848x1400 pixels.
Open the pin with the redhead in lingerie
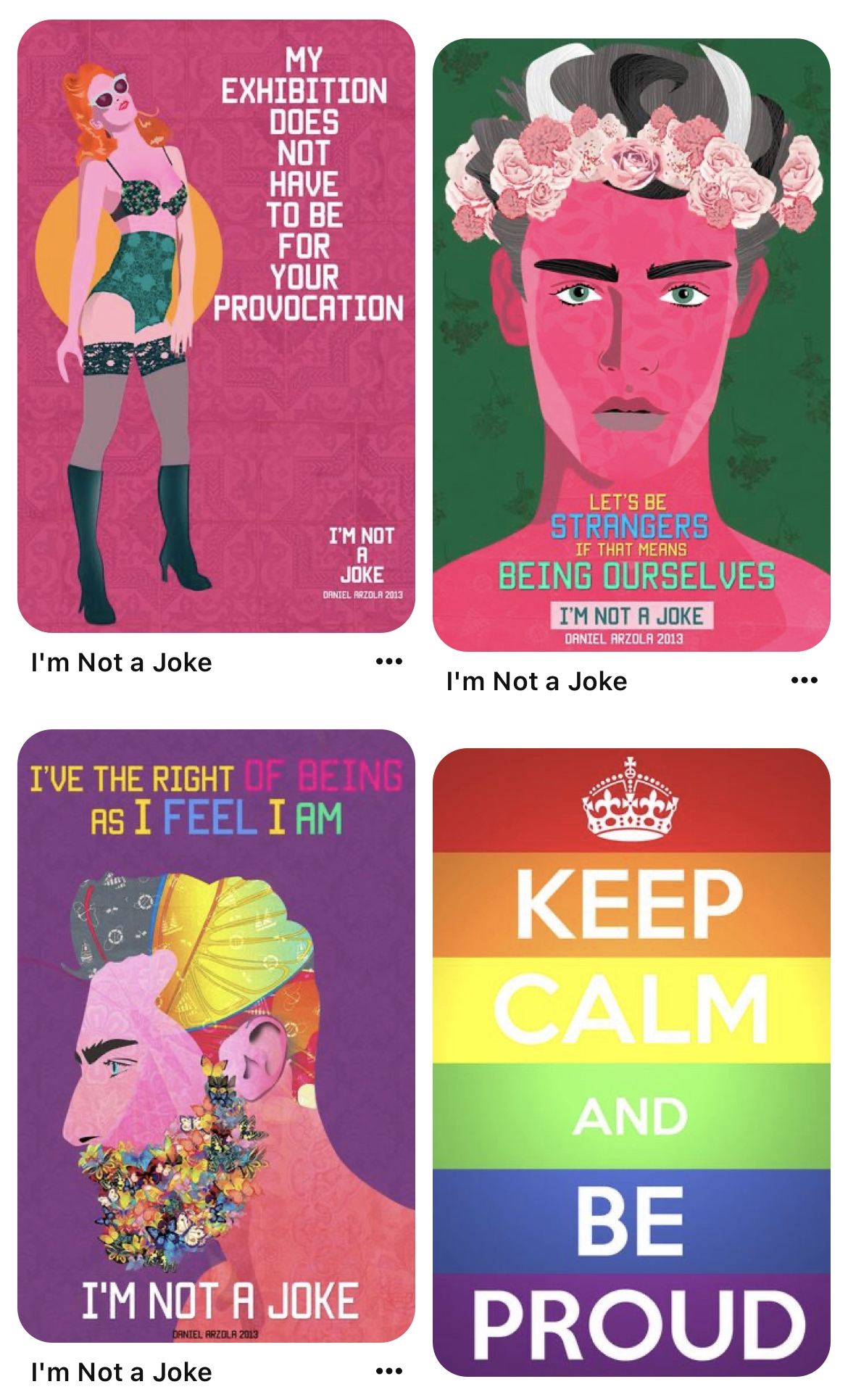(216, 326)
